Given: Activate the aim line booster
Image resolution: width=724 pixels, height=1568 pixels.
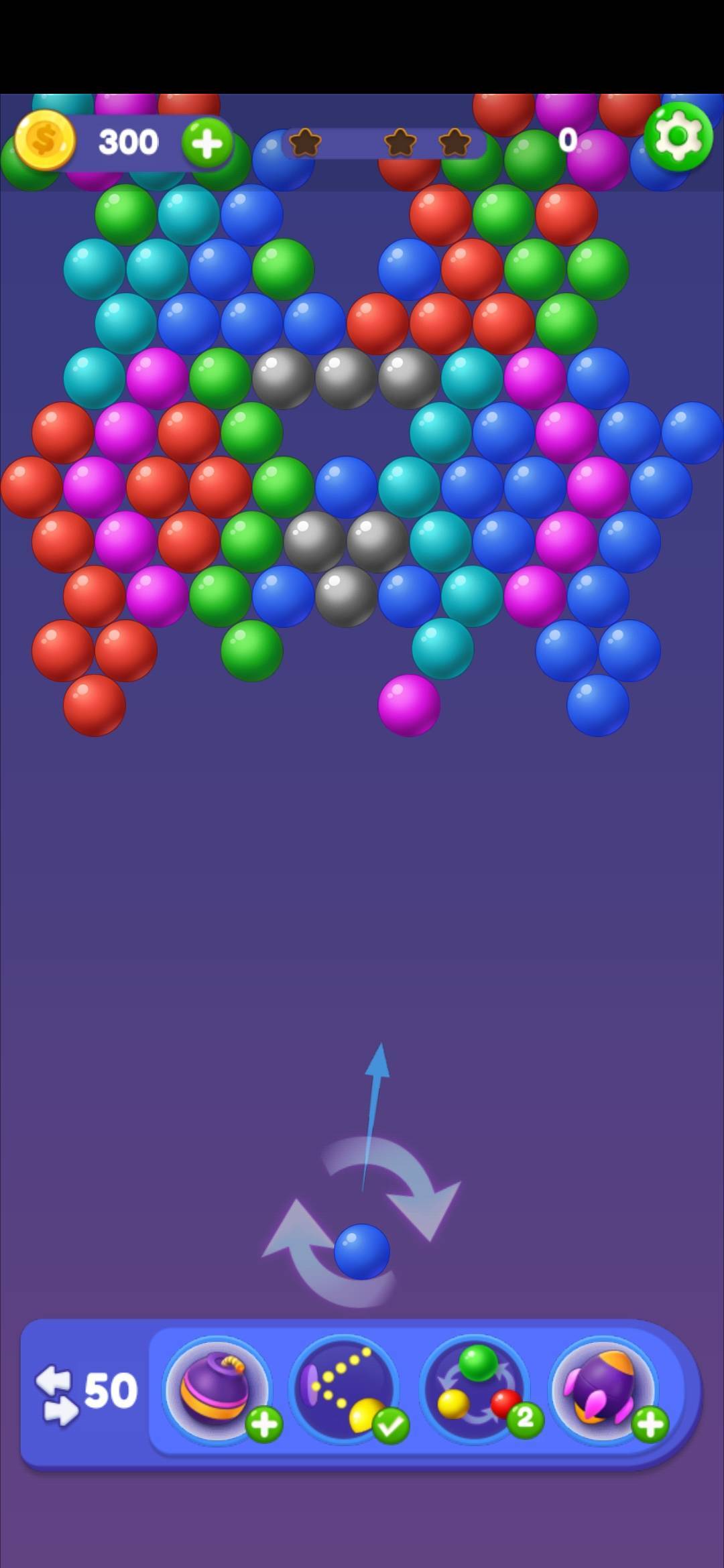Looking at the screenshot, I should coord(344,1394).
